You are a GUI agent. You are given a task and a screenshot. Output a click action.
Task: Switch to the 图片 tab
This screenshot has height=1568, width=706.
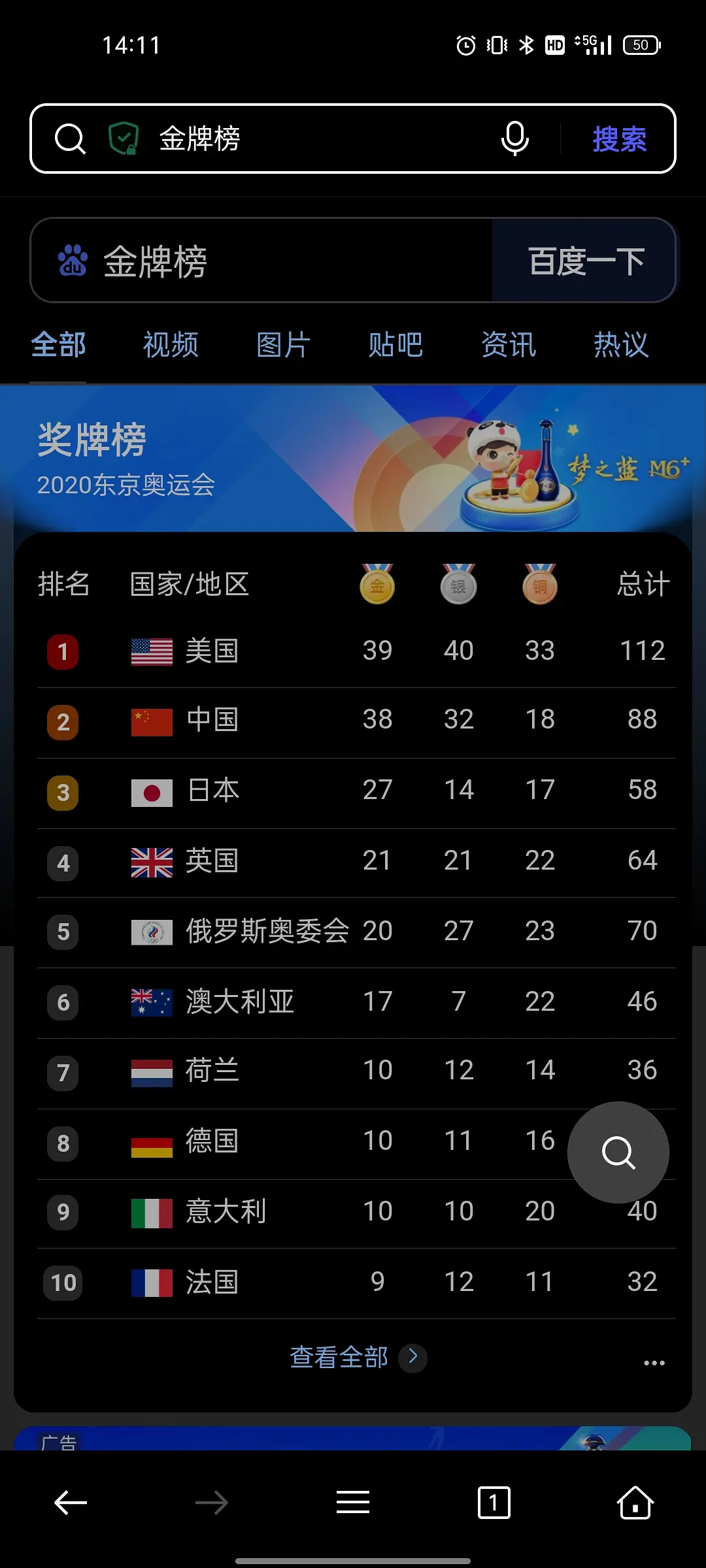pos(283,345)
